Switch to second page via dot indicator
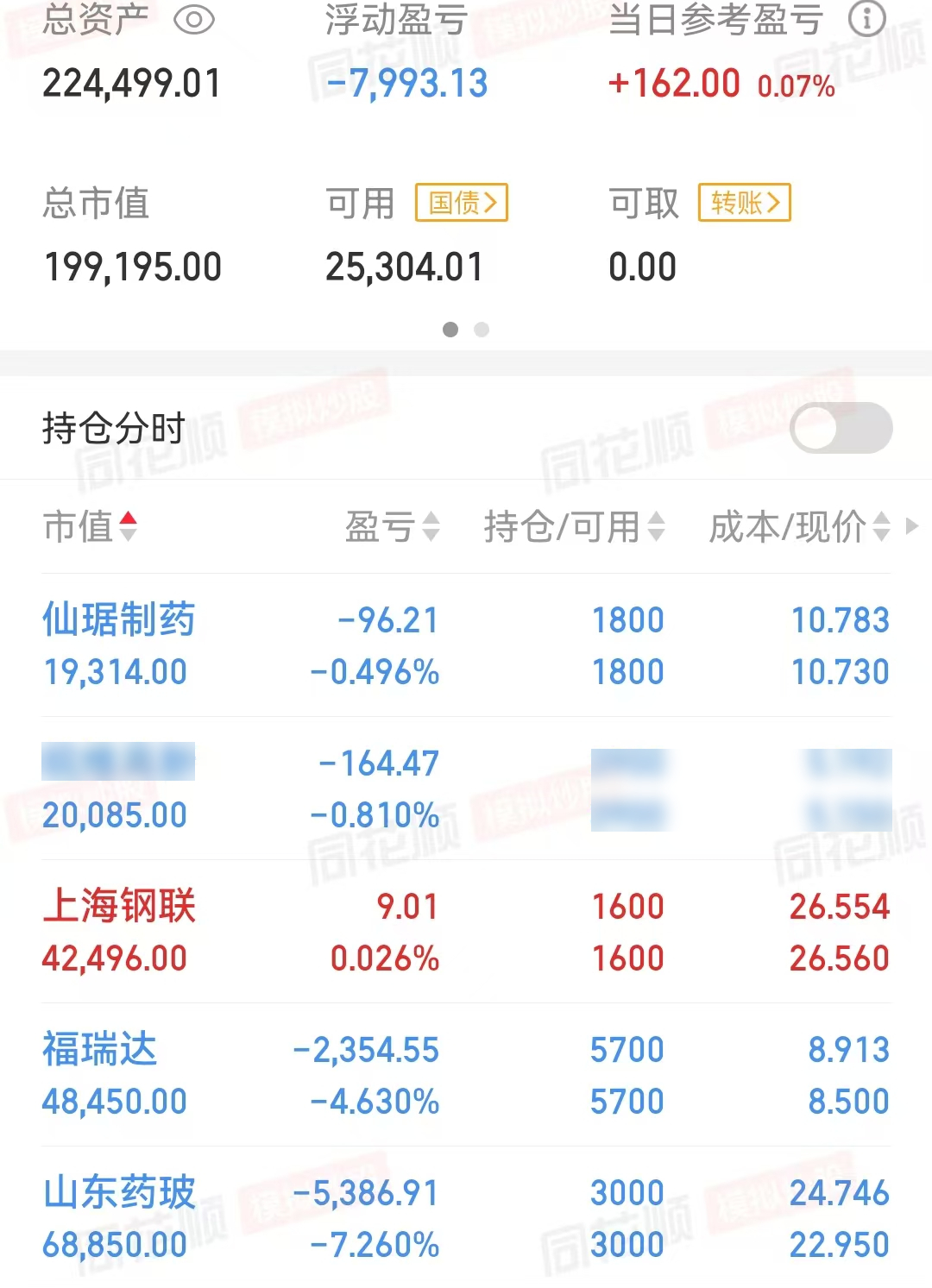The width and height of the screenshot is (932, 1288). tap(482, 330)
